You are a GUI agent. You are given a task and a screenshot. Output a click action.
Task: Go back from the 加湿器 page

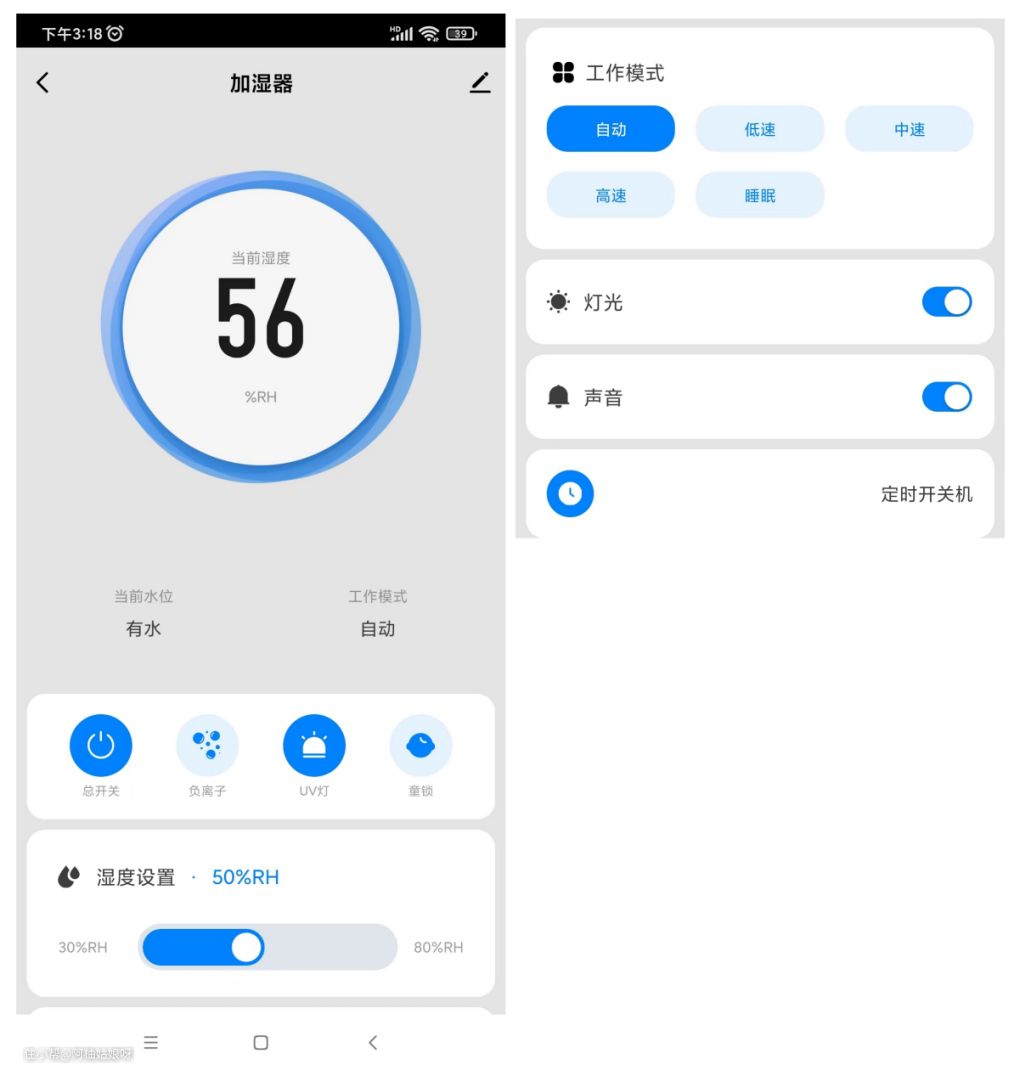coord(42,83)
